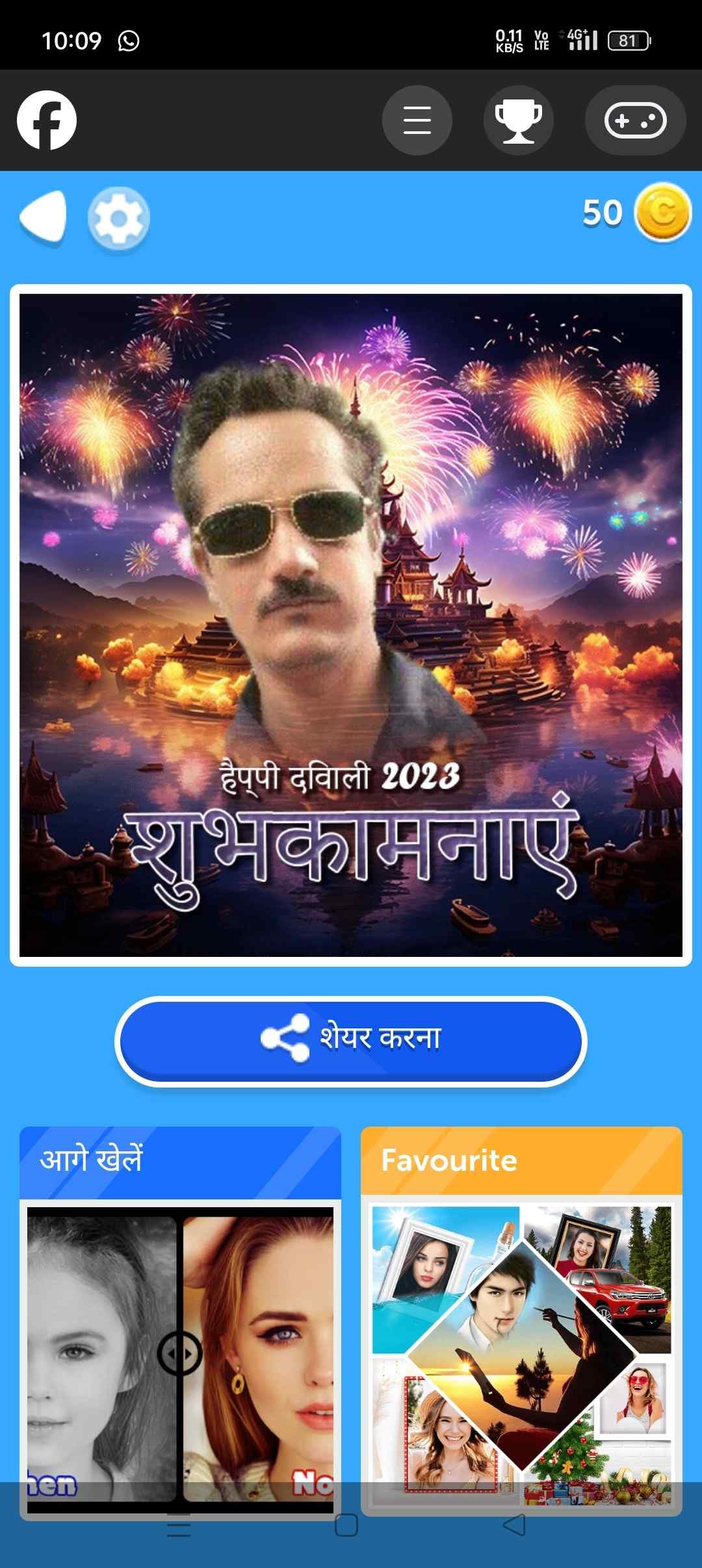Image resolution: width=702 pixels, height=1568 pixels.
Task: Open the game controller icon
Action: point(635,120)
